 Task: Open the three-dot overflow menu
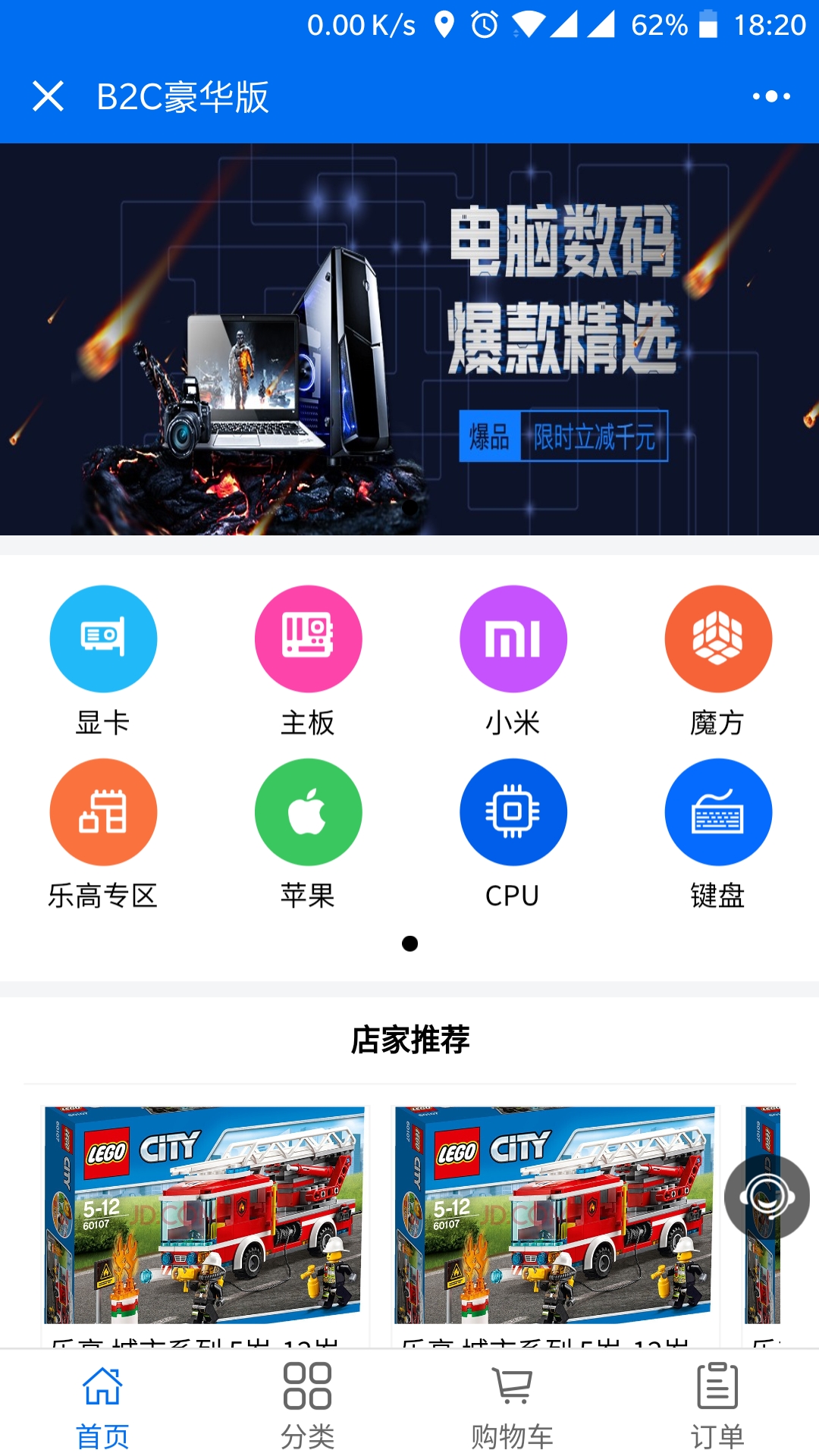click(x=771, y=96)
